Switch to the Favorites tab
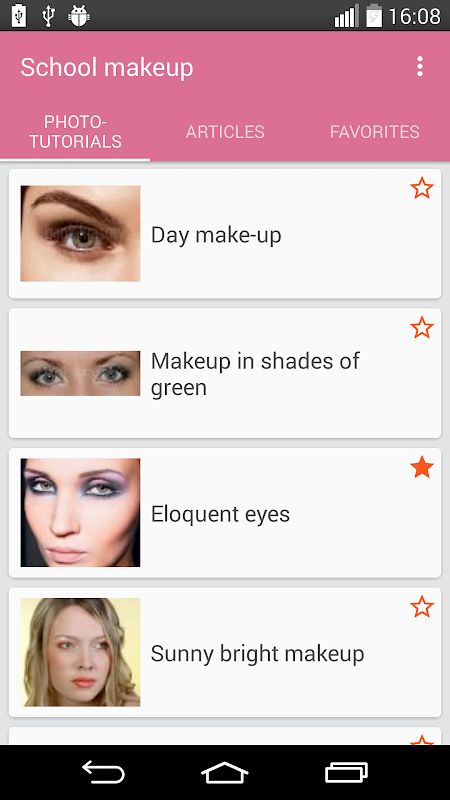Viewport: 450px width, 800px height. tap(374, 132)
